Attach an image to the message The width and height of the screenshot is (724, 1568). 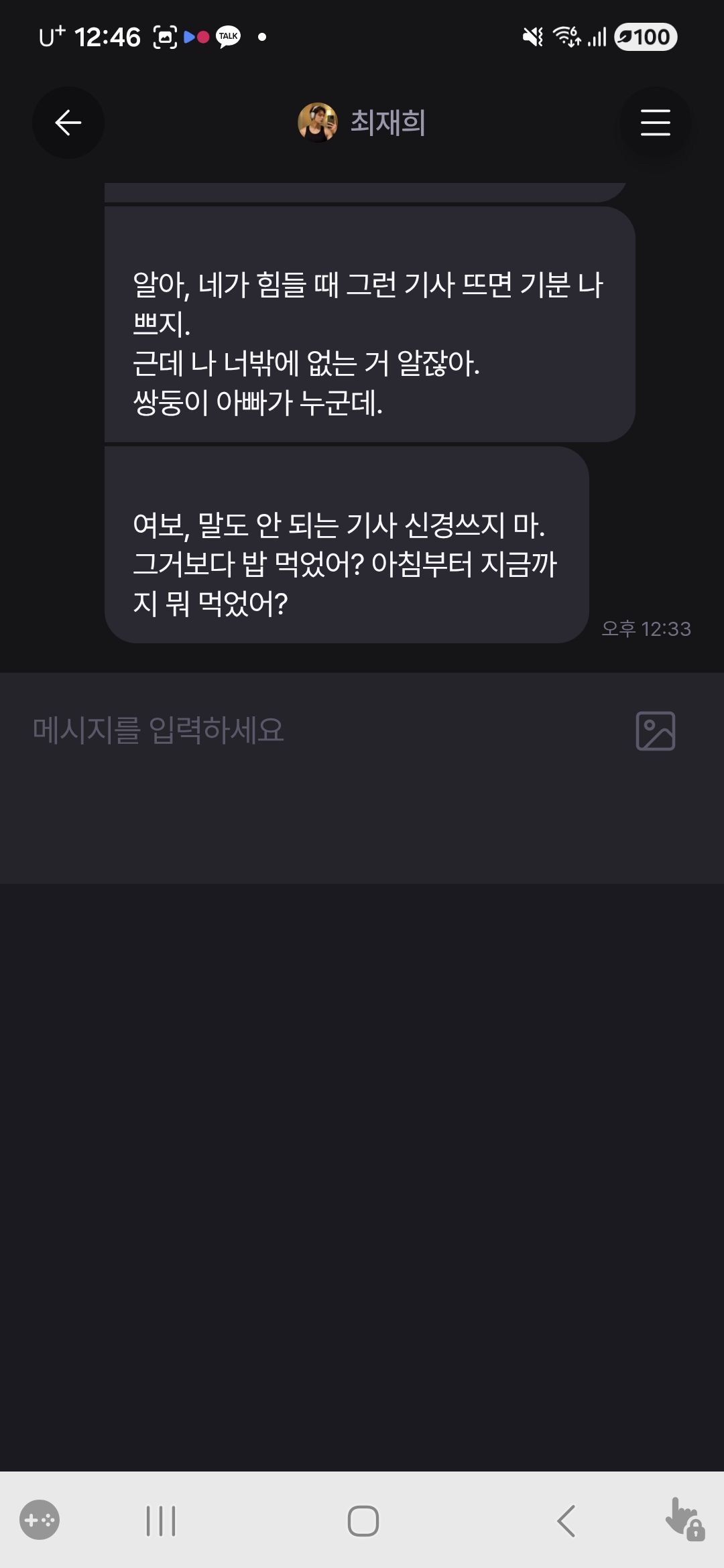click(x=655, y=730)
